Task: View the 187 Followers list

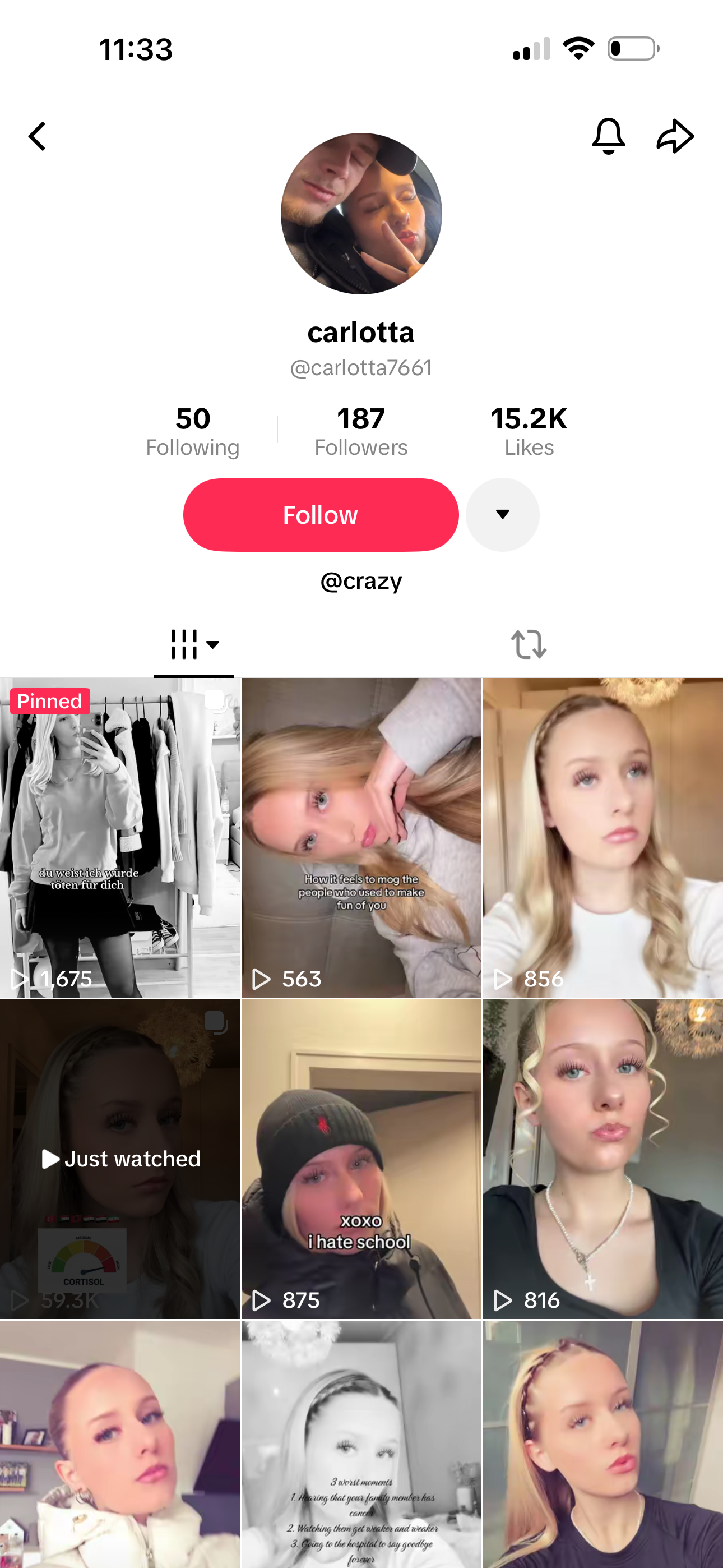Action: tap(361, 432)
